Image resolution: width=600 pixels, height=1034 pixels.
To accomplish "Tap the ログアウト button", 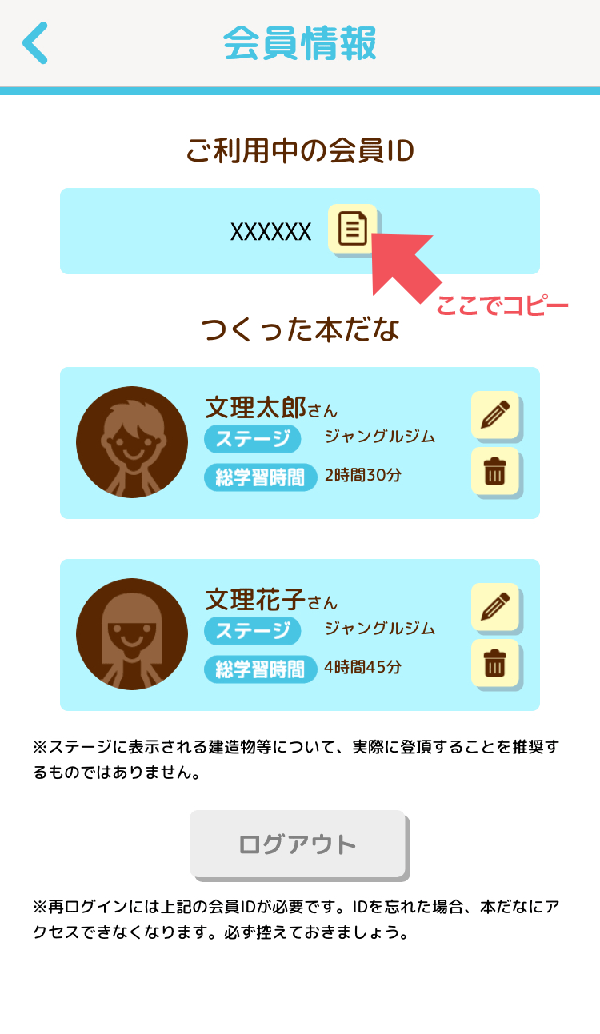I will point(298,844).
